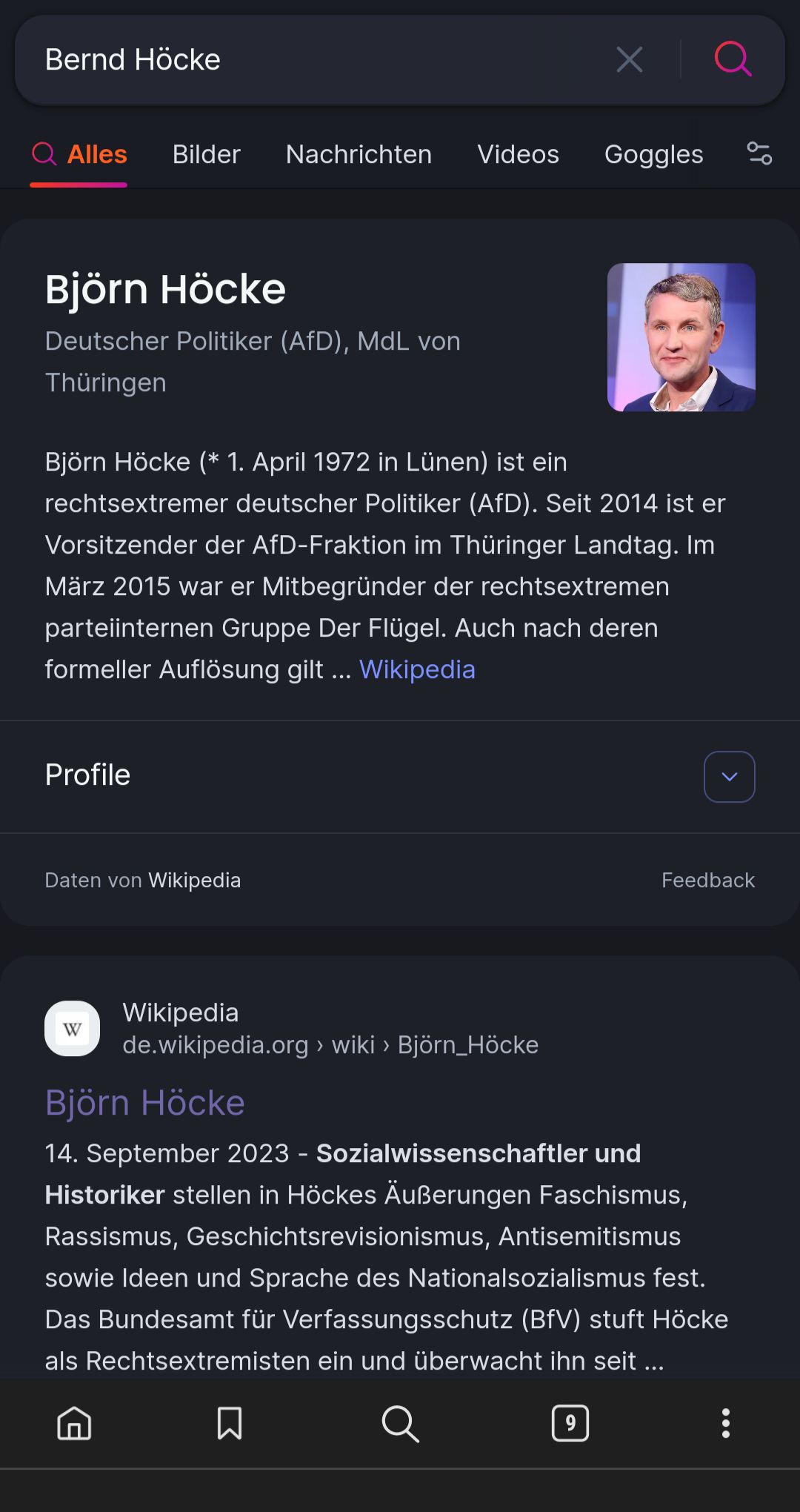Viewport: 800px width, 1512px height.
Task: Clear the search query text
Action: 629,60
